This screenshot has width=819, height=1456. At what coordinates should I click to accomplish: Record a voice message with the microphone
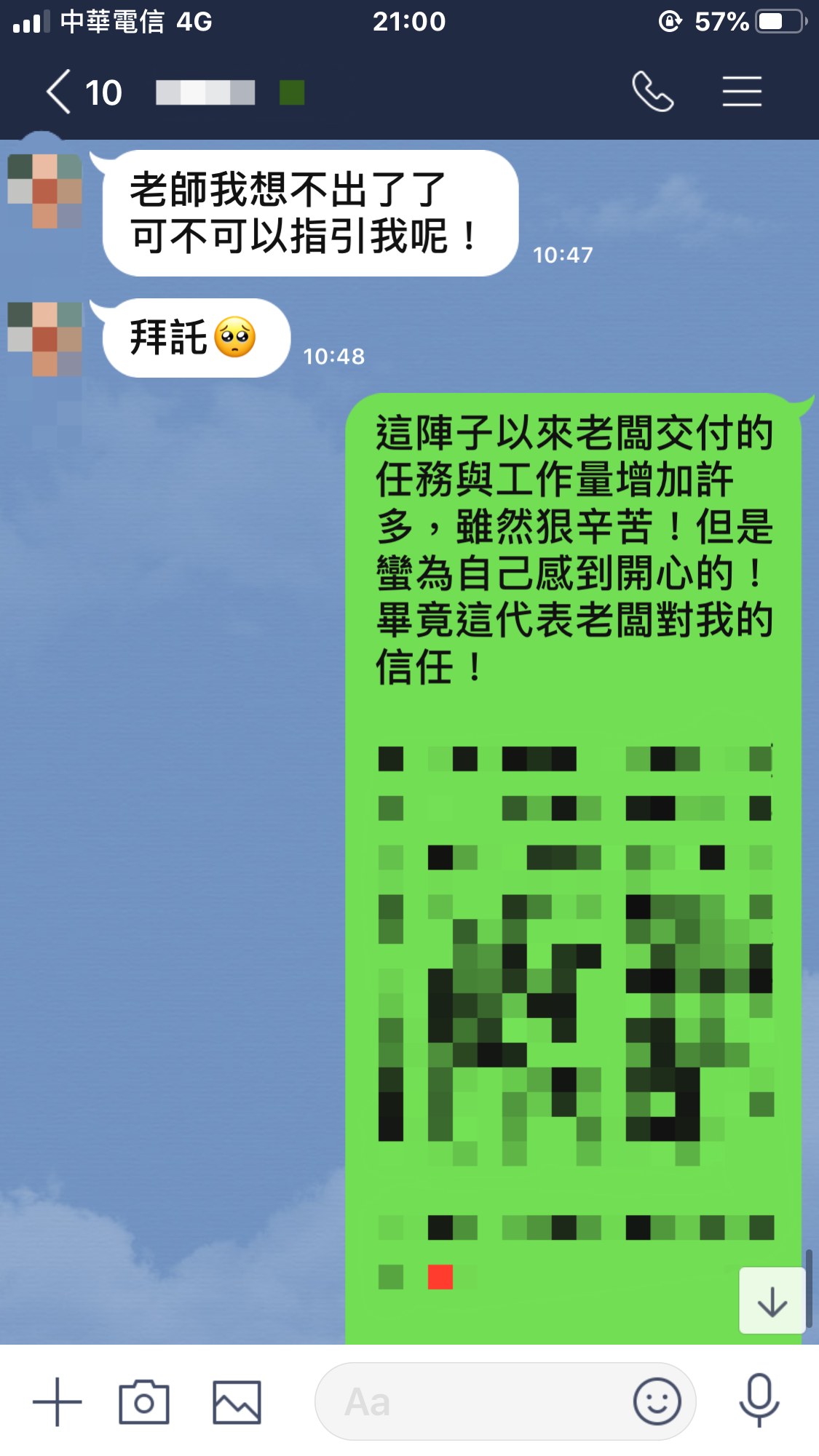759,1400
